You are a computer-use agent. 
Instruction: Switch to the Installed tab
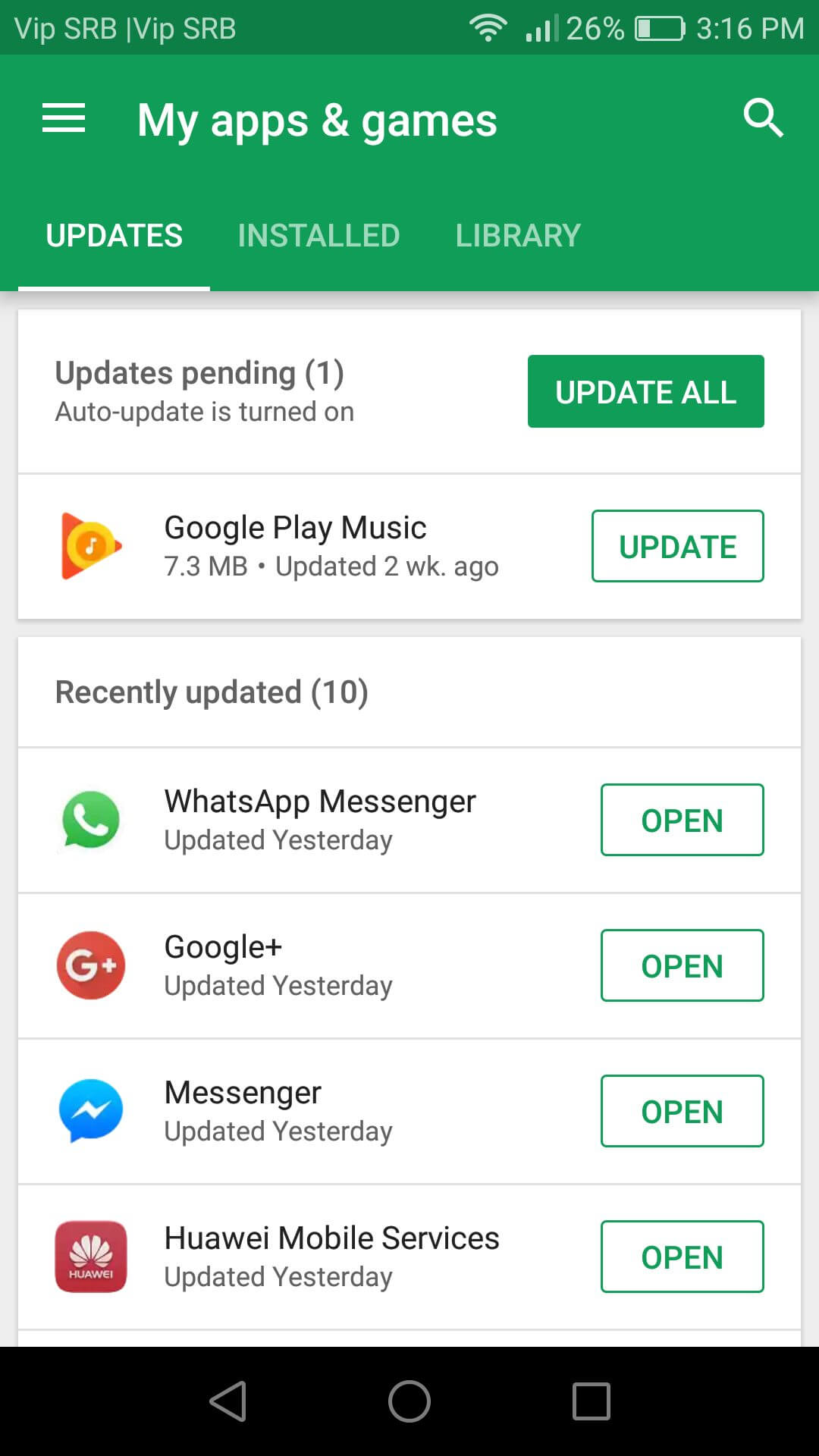coord(318,236)
